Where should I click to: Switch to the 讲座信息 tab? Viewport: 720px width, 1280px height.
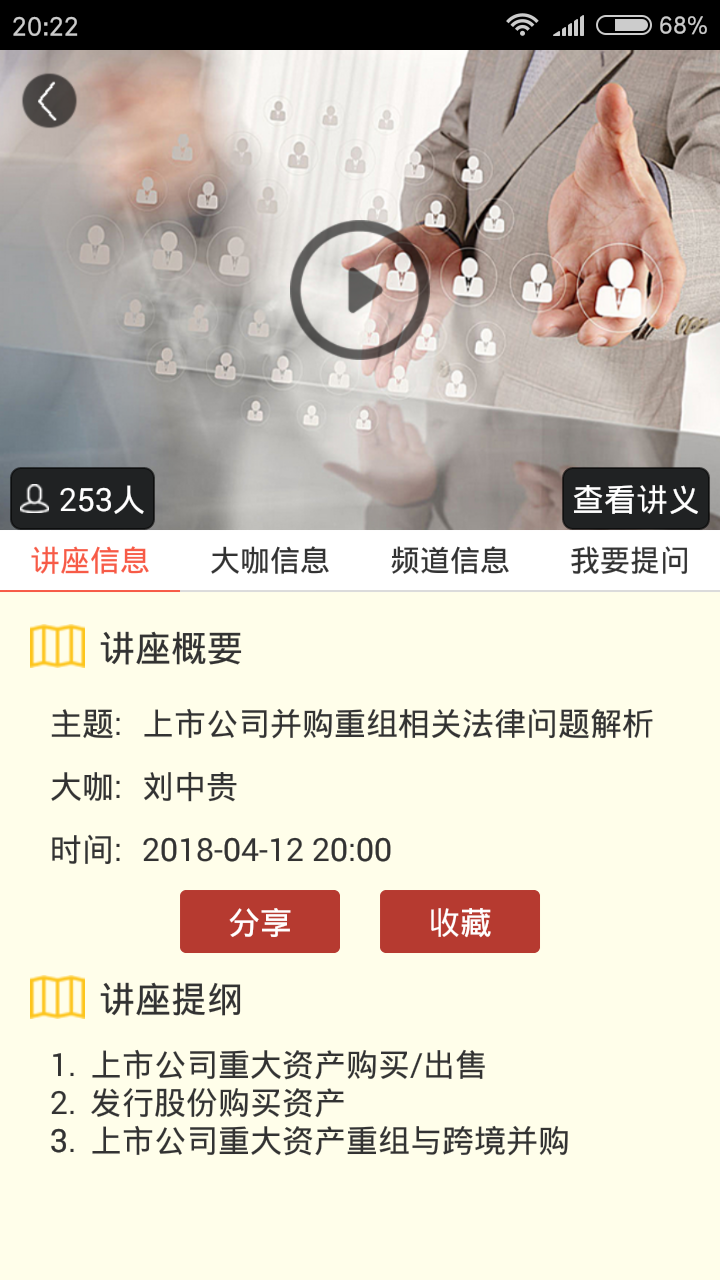[x=90, y=561]
